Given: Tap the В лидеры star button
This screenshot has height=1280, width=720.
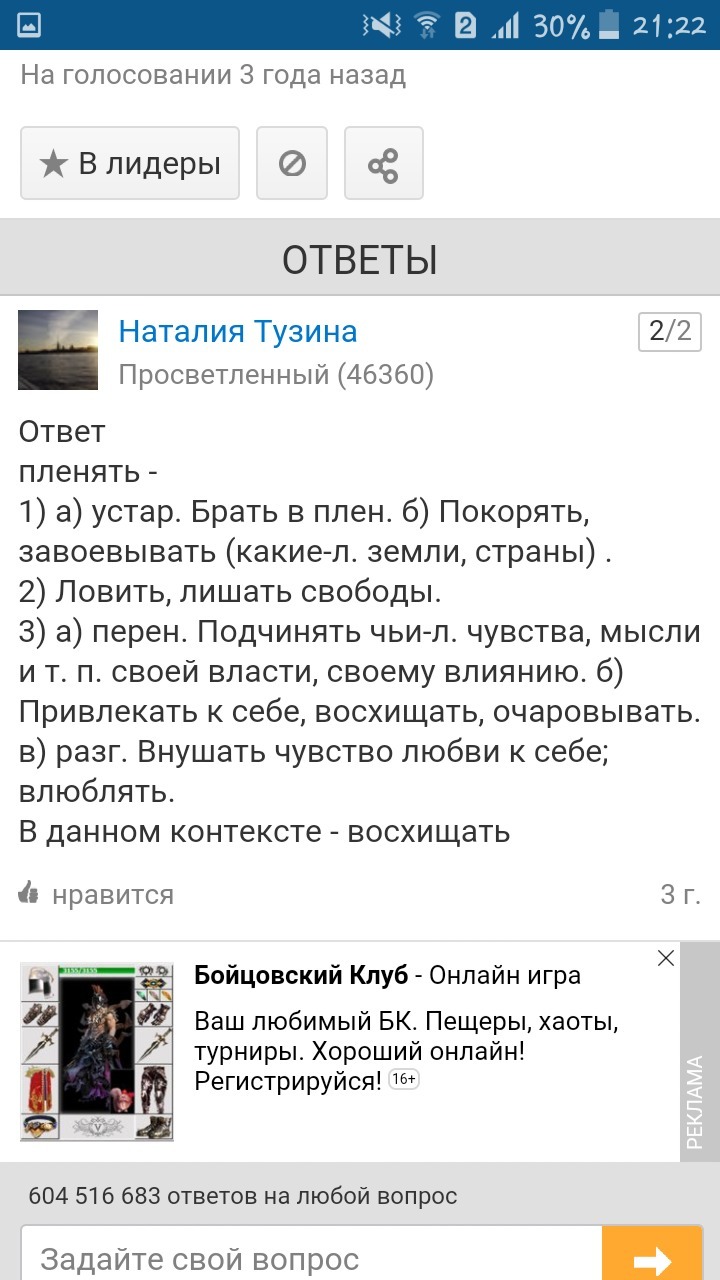Looking at the screenshot, I should point(130,163).
